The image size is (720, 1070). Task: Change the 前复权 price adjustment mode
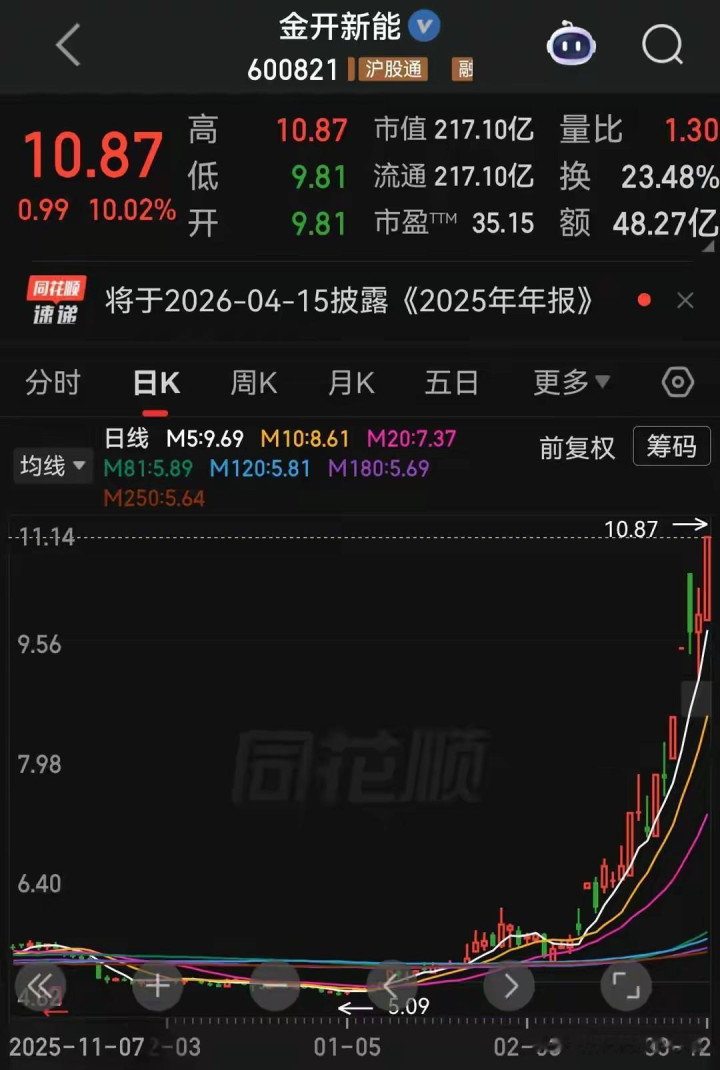[x=577, y=448]
